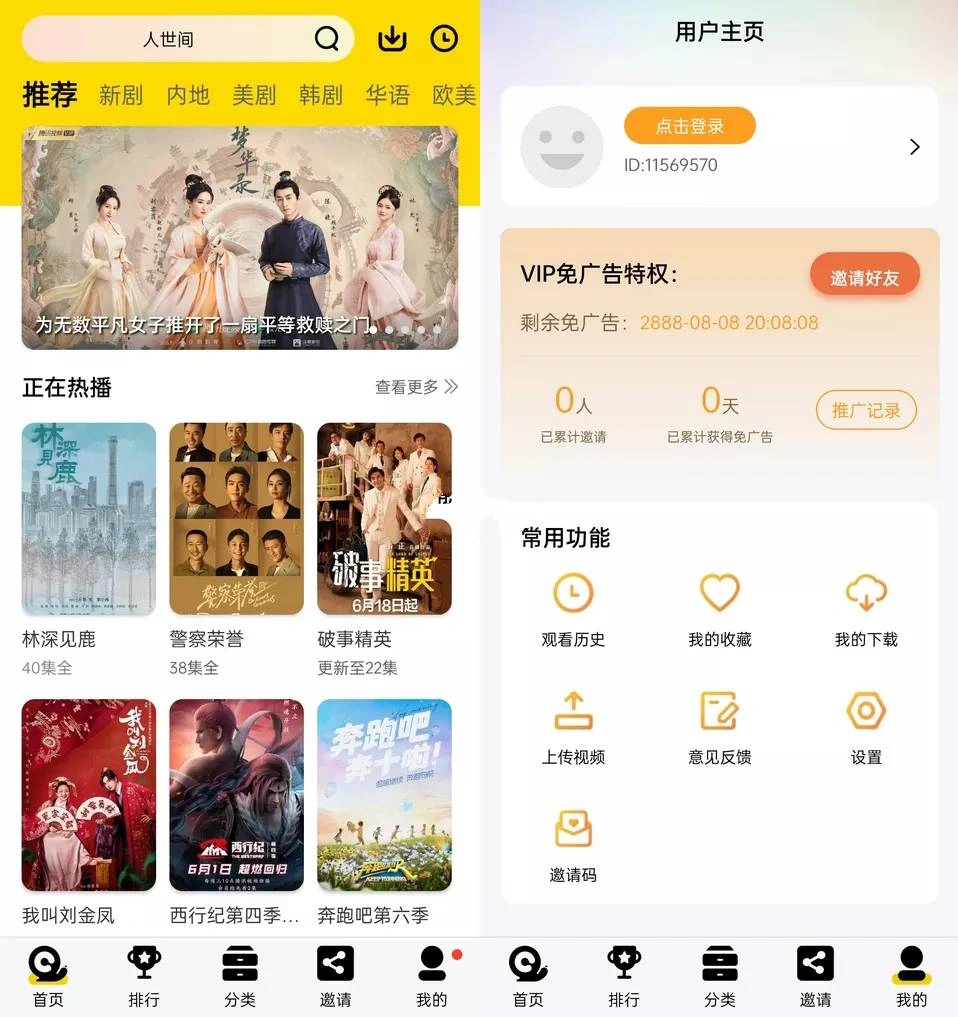
Task: Tap the 我的下载 cloud download icon
Action: pyautogui.click(x=865, y=594)
